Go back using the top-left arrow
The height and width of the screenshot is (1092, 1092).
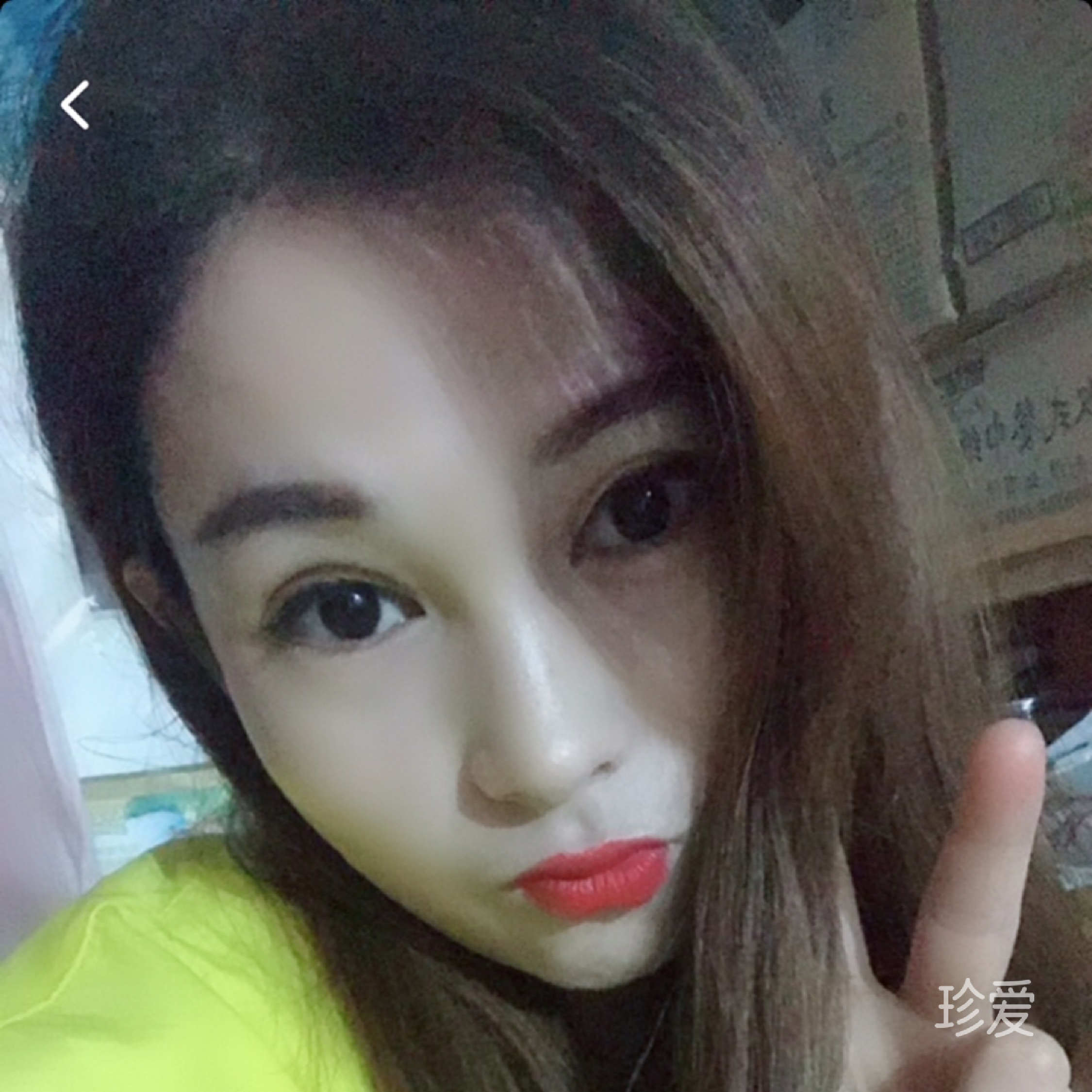pyautogui.click(x=75, y=105)
